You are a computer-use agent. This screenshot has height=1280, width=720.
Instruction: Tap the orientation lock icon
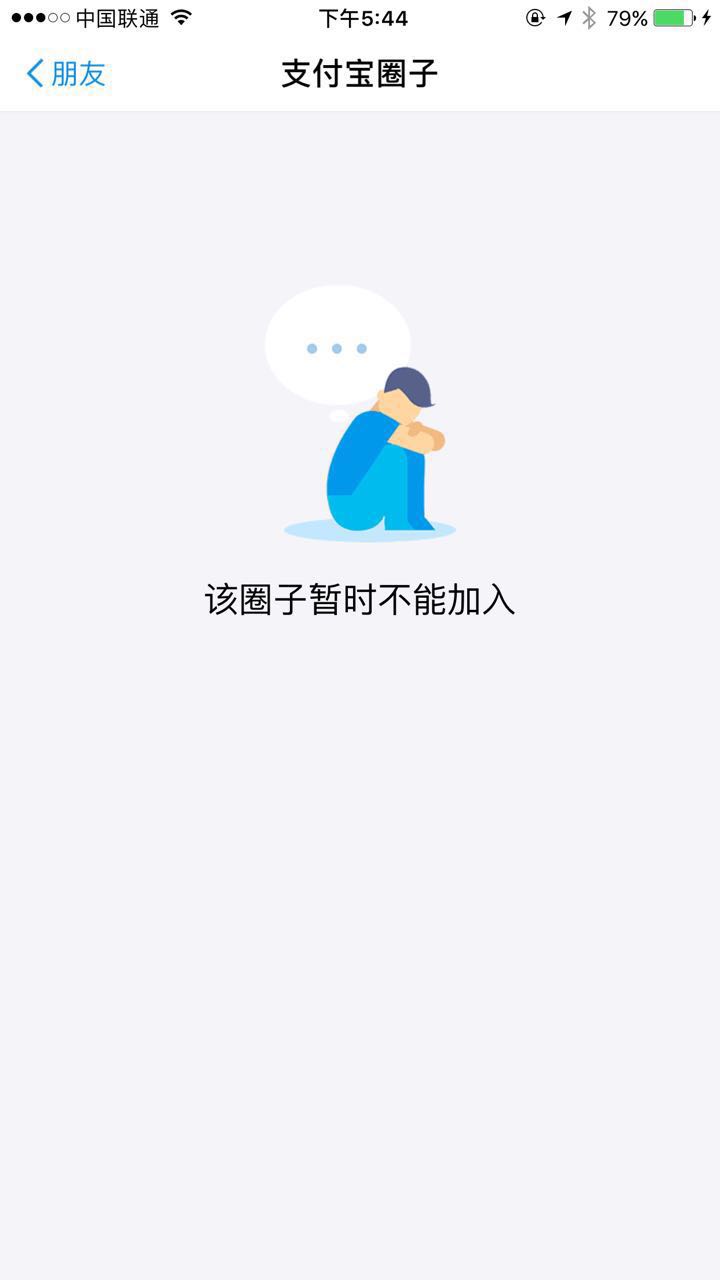pos(536,17)
